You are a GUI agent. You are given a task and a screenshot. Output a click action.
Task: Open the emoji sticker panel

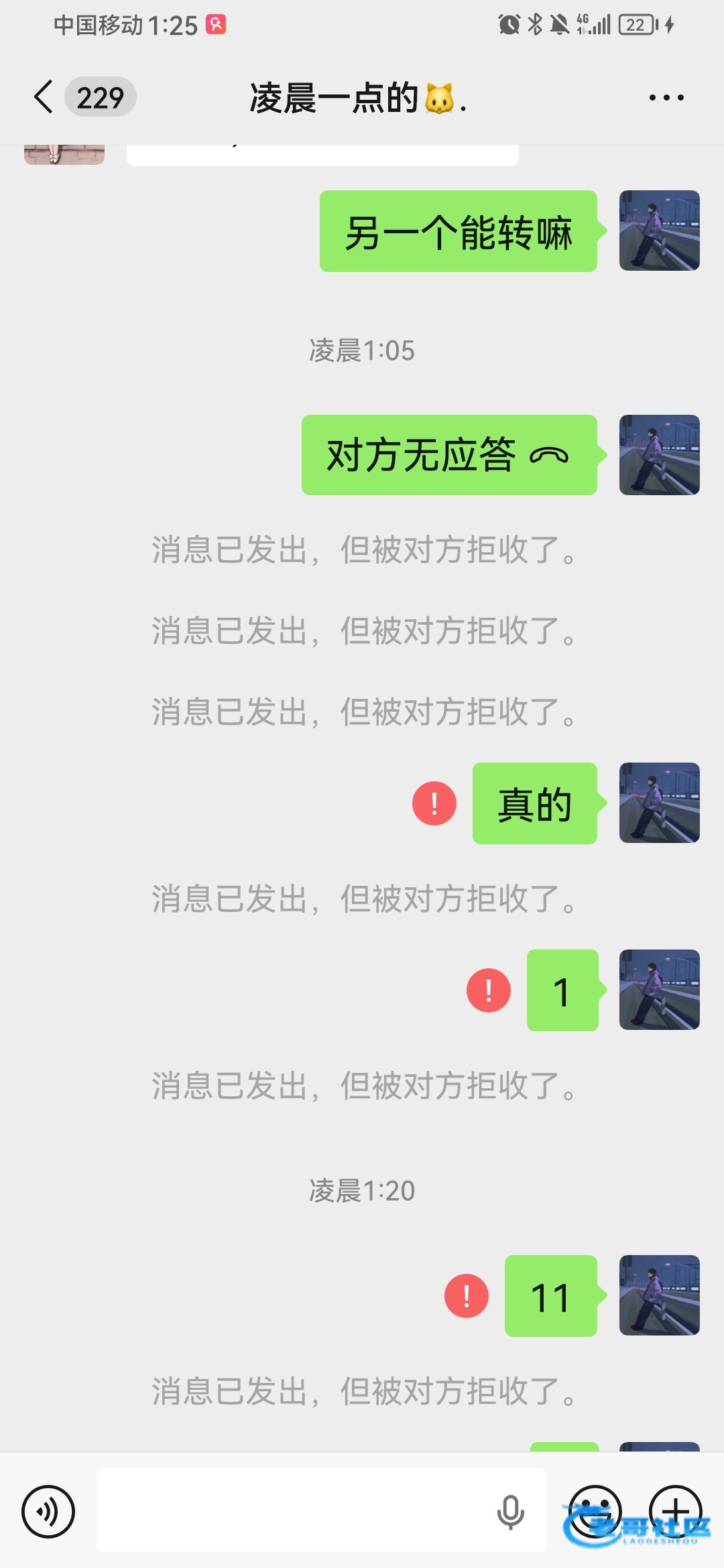click(x=595, y=1511)
